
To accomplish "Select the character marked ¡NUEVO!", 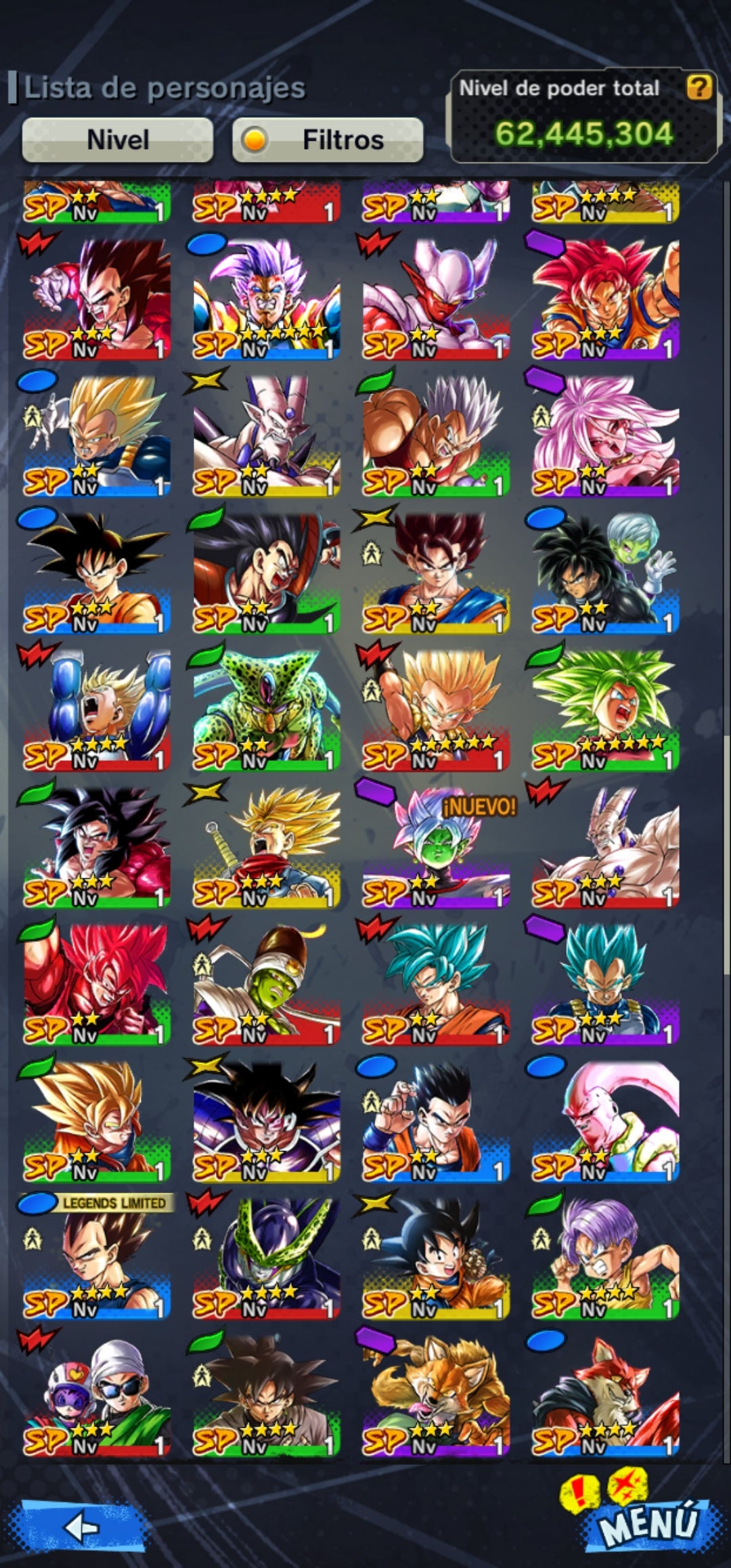I will coord(435,846).
